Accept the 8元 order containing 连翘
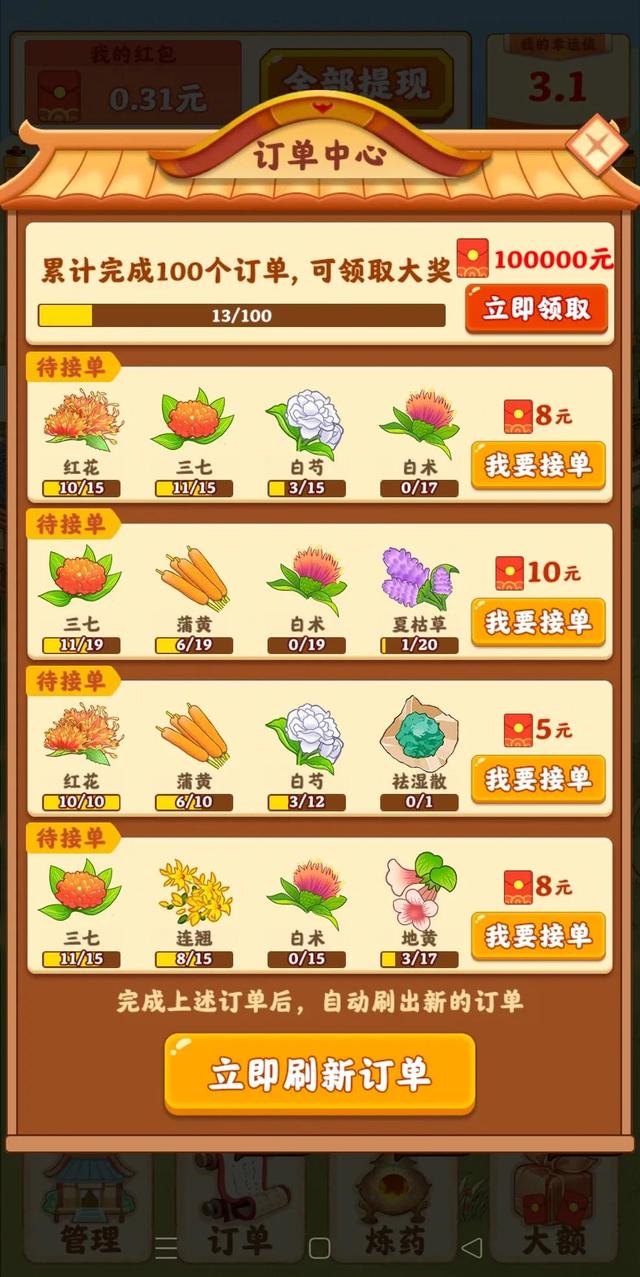Image resolution: width=640 pixels, height=1277 pixels. point(538,936)
